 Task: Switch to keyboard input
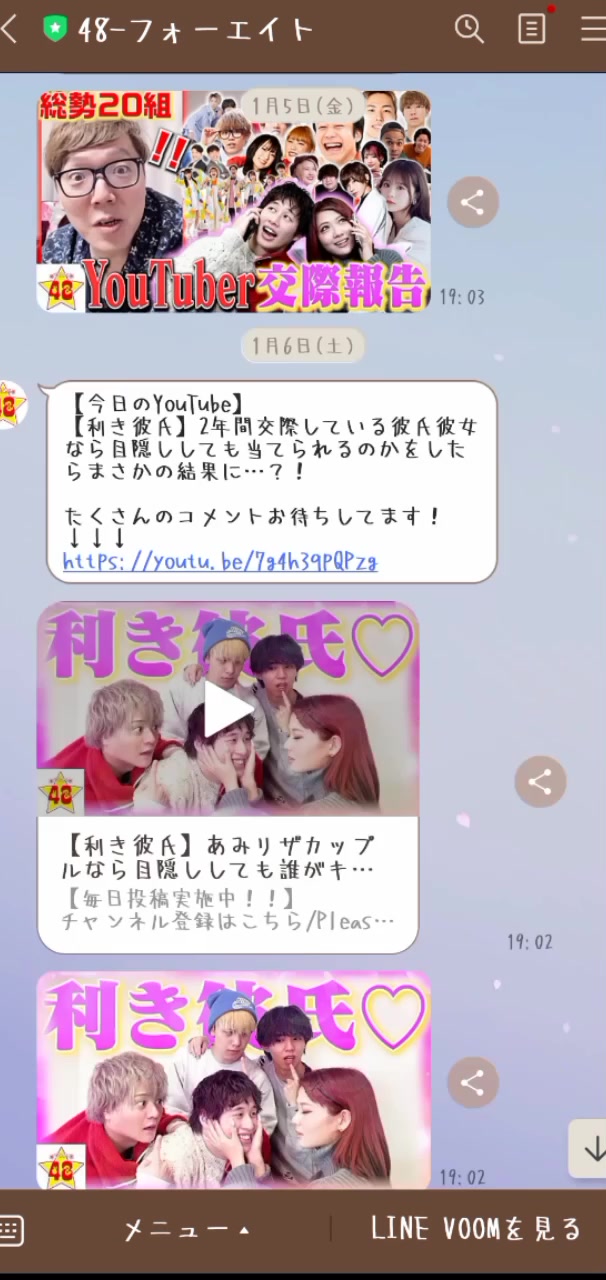click(11, 1229)
